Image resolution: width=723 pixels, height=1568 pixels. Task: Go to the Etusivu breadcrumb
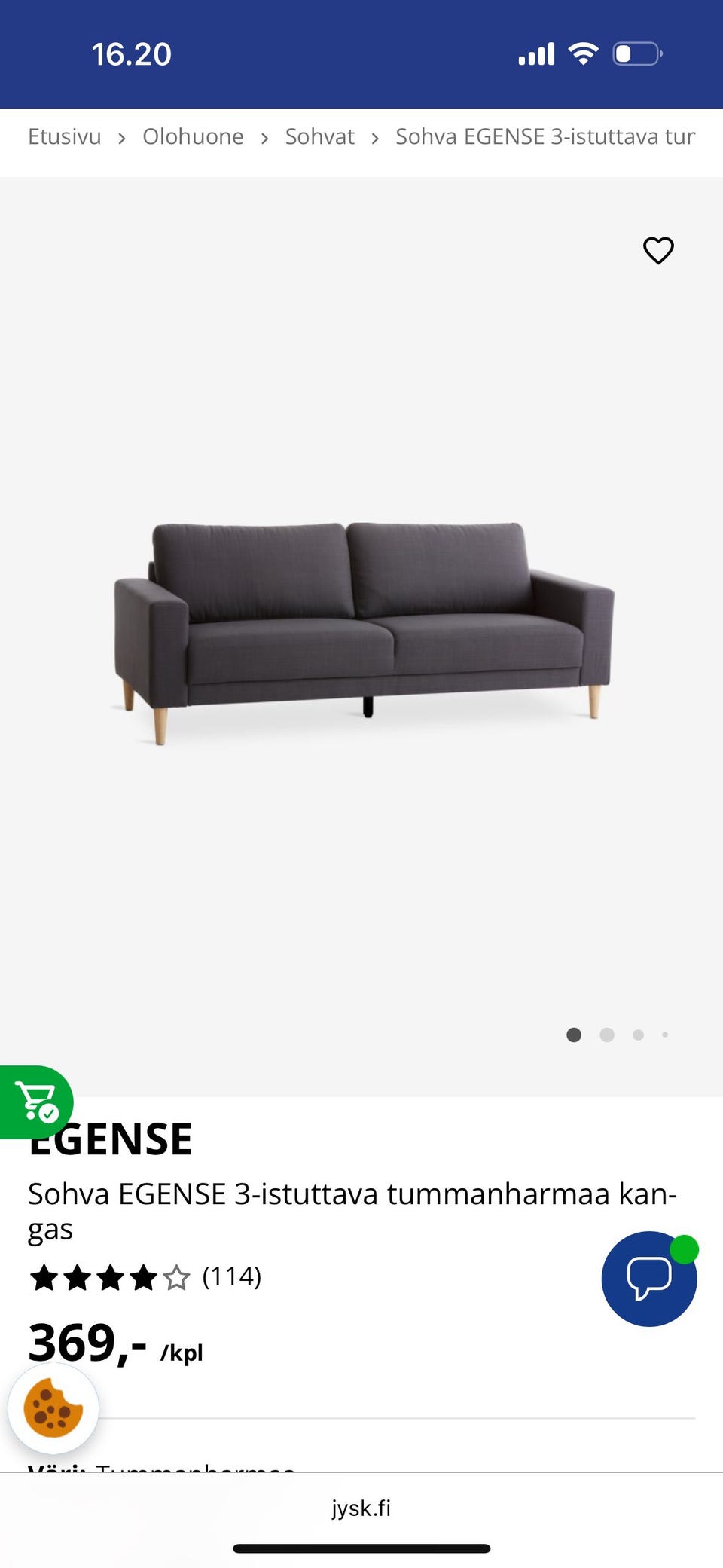(65, 136)
